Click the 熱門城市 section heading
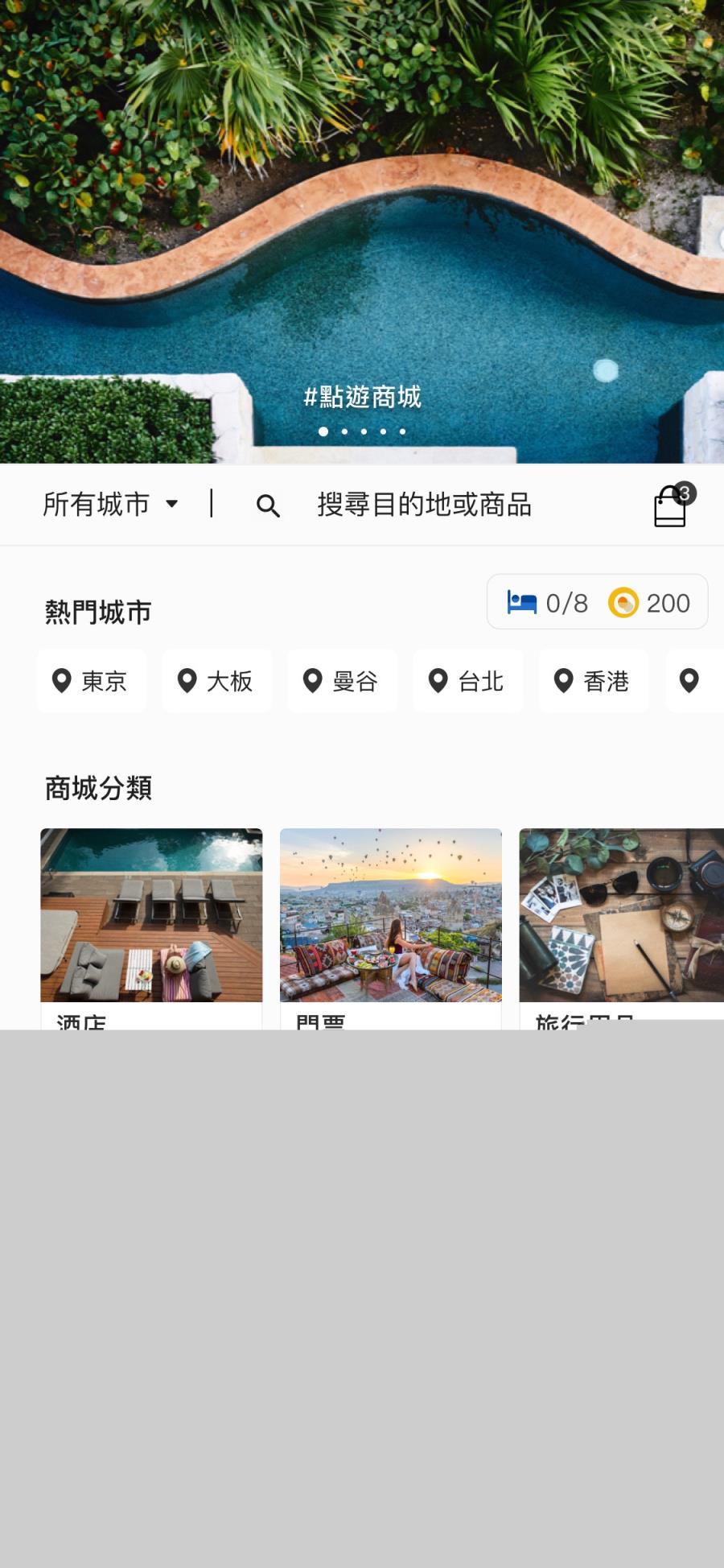The height and width of the screenshot is (1568, 724). (97, 611)
